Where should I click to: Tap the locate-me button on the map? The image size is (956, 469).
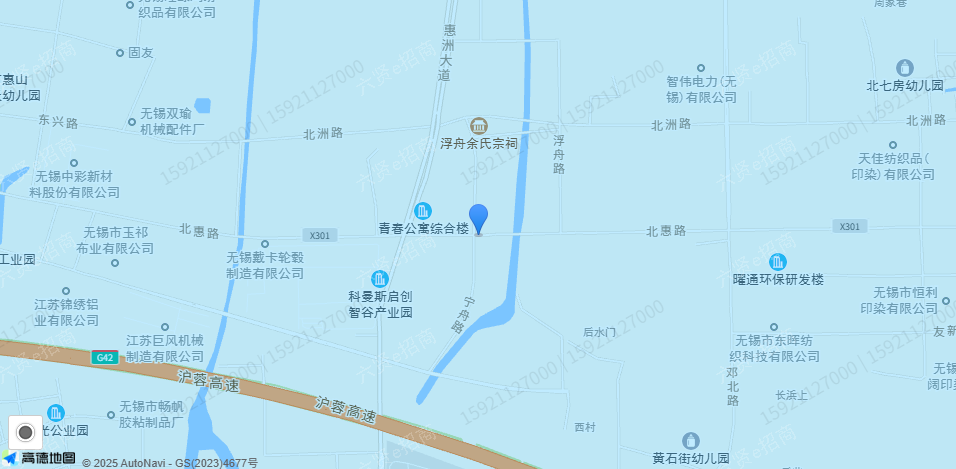pyautogui.click(x=25, y=433)
